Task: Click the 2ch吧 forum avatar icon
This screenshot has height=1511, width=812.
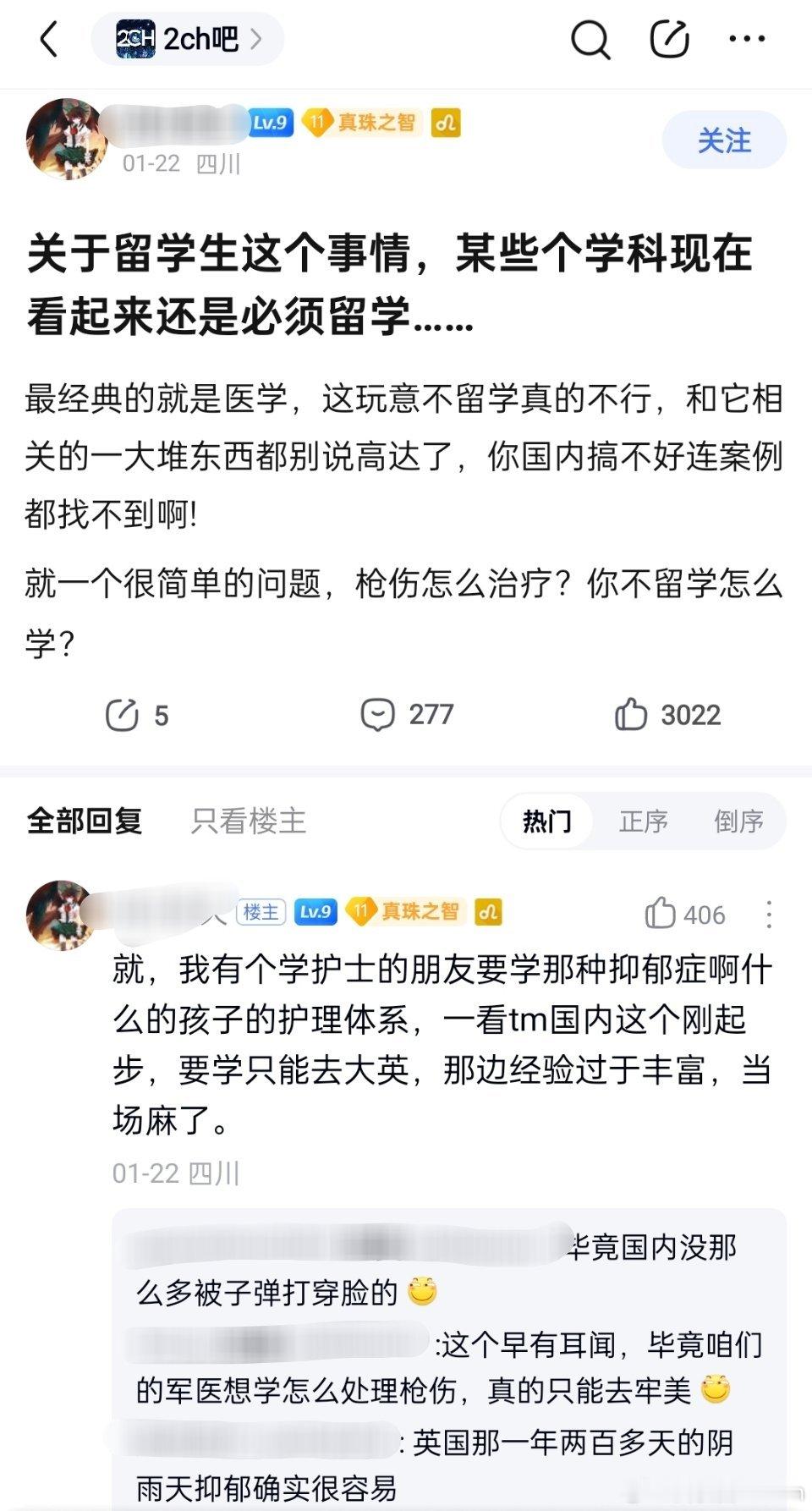Action: pos(135,39)
